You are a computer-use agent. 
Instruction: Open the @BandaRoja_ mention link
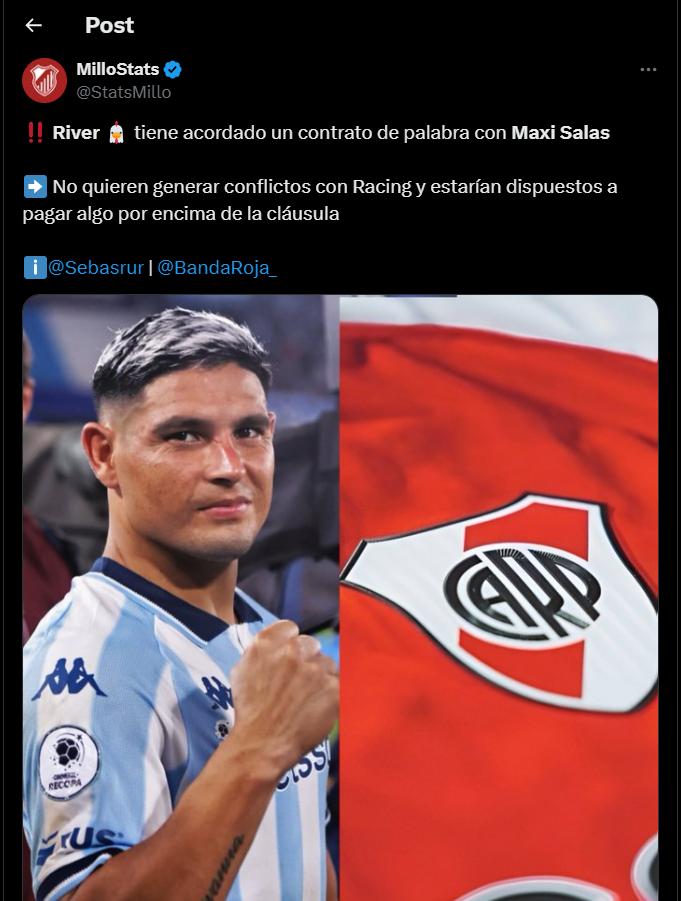217,268
